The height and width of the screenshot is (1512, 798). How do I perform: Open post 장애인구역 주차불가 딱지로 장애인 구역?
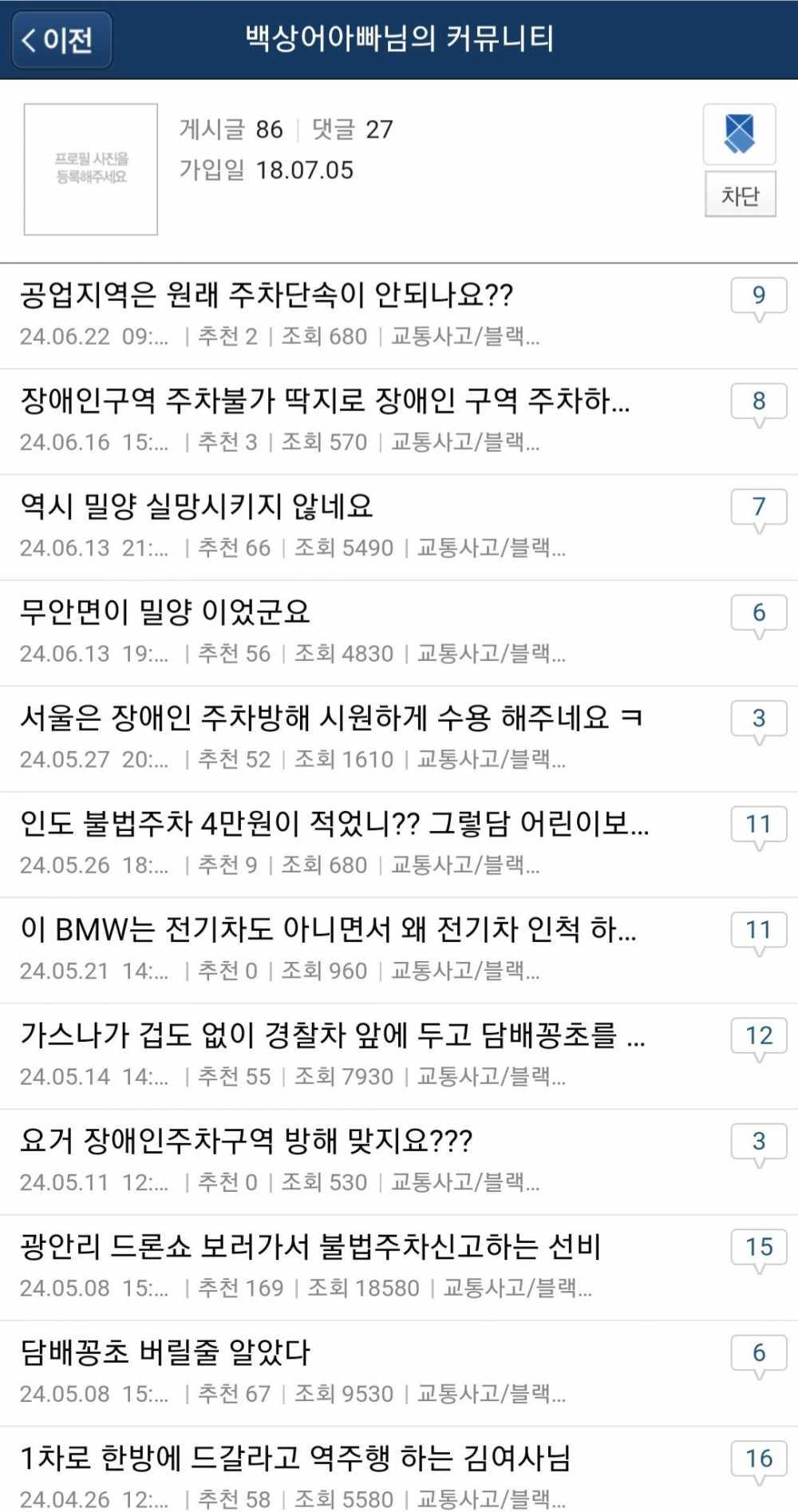[324, 401]
